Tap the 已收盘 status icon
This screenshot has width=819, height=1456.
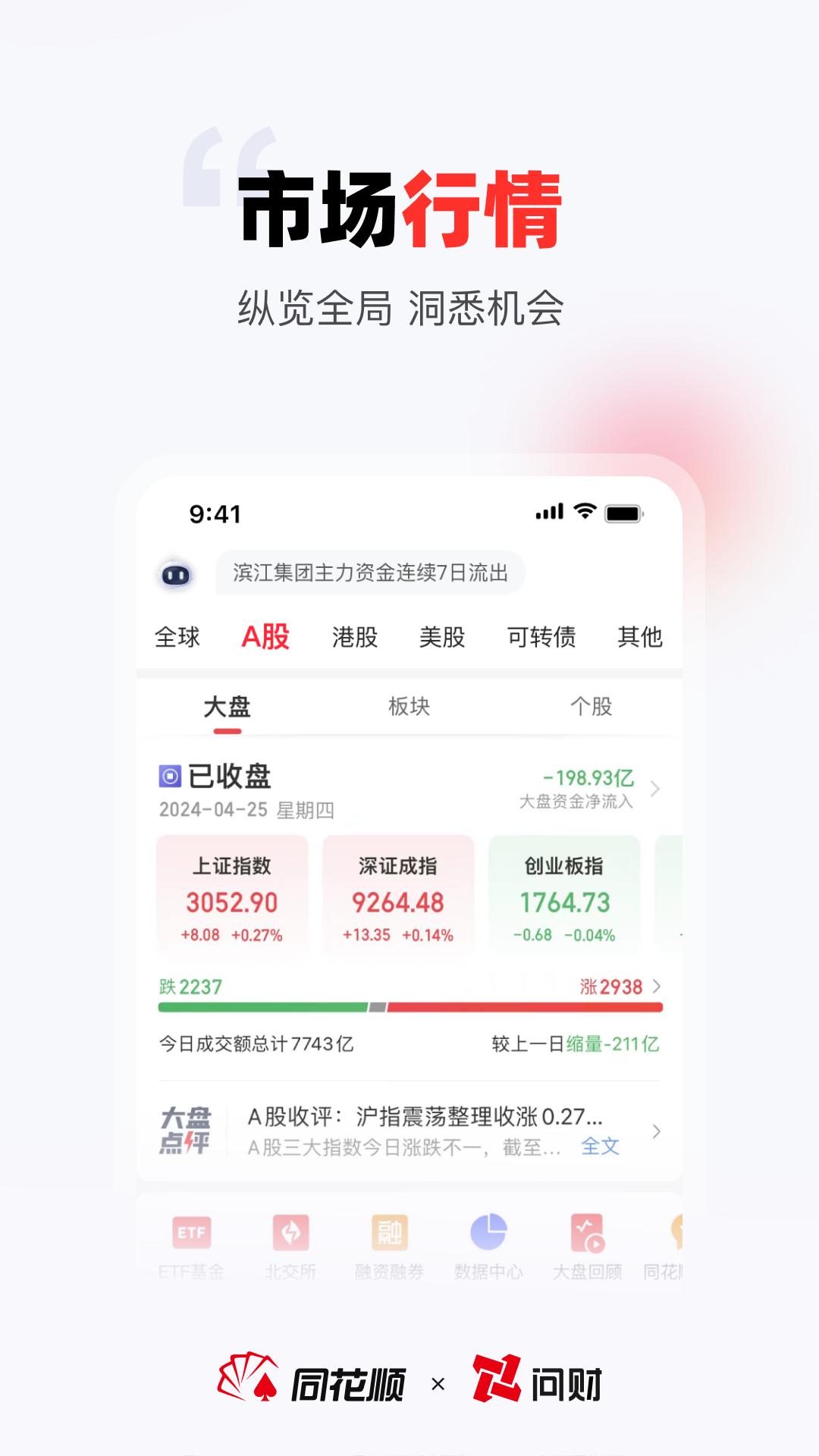click(170, 776)
